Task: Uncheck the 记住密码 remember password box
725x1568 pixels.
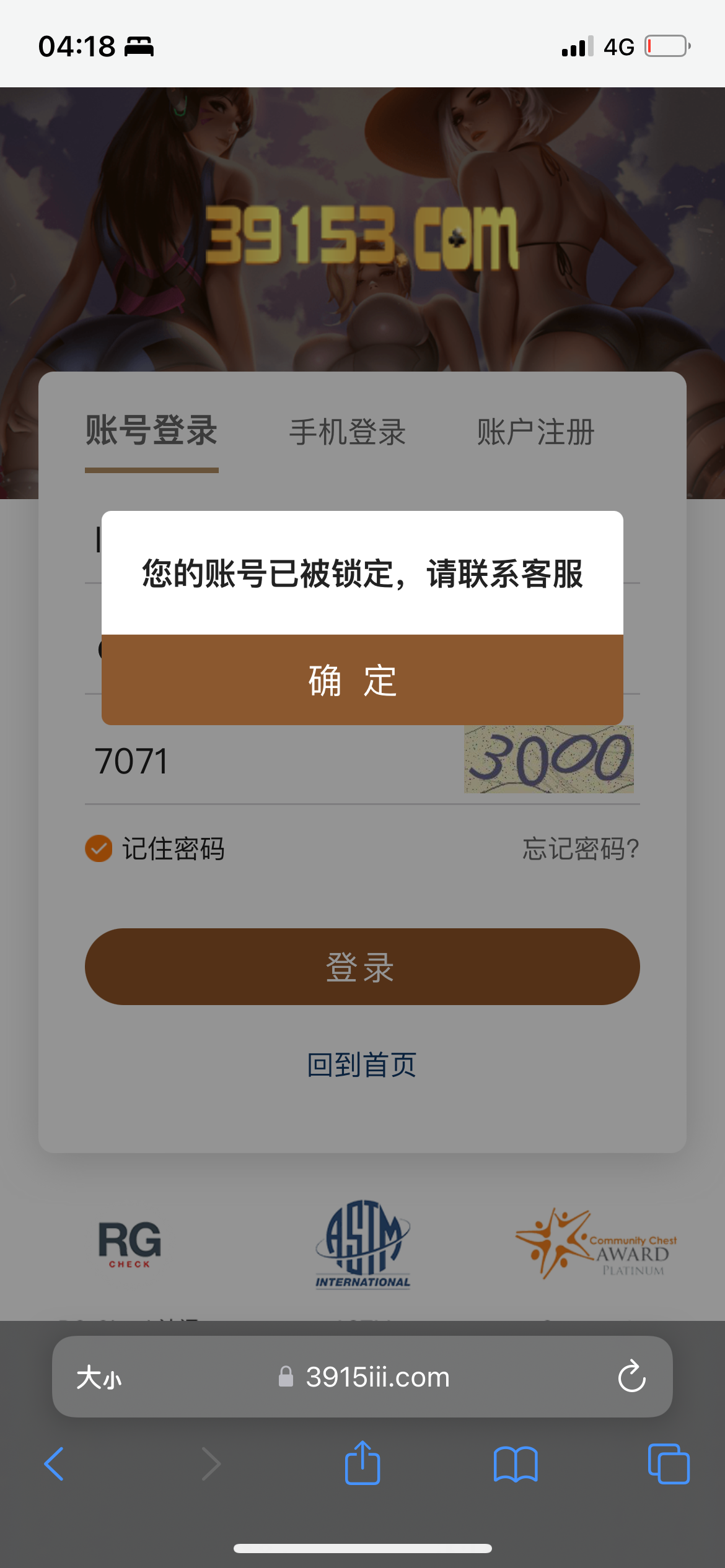Action: point(99,850)
